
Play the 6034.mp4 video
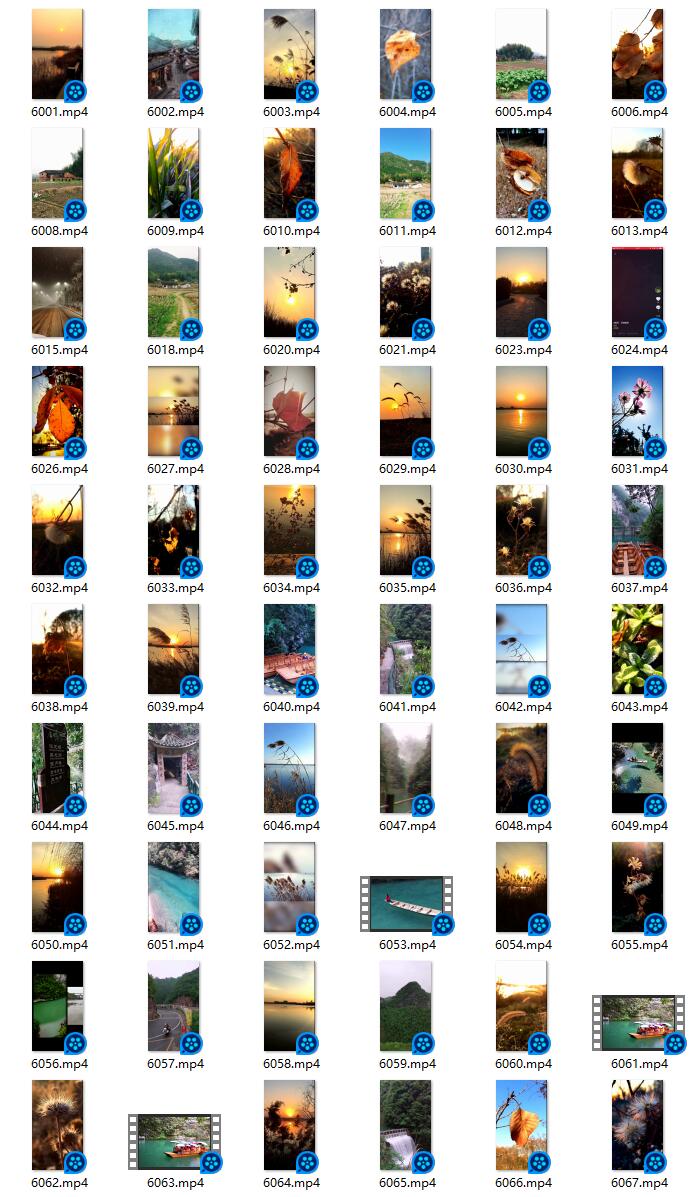(x=290, y=530)
